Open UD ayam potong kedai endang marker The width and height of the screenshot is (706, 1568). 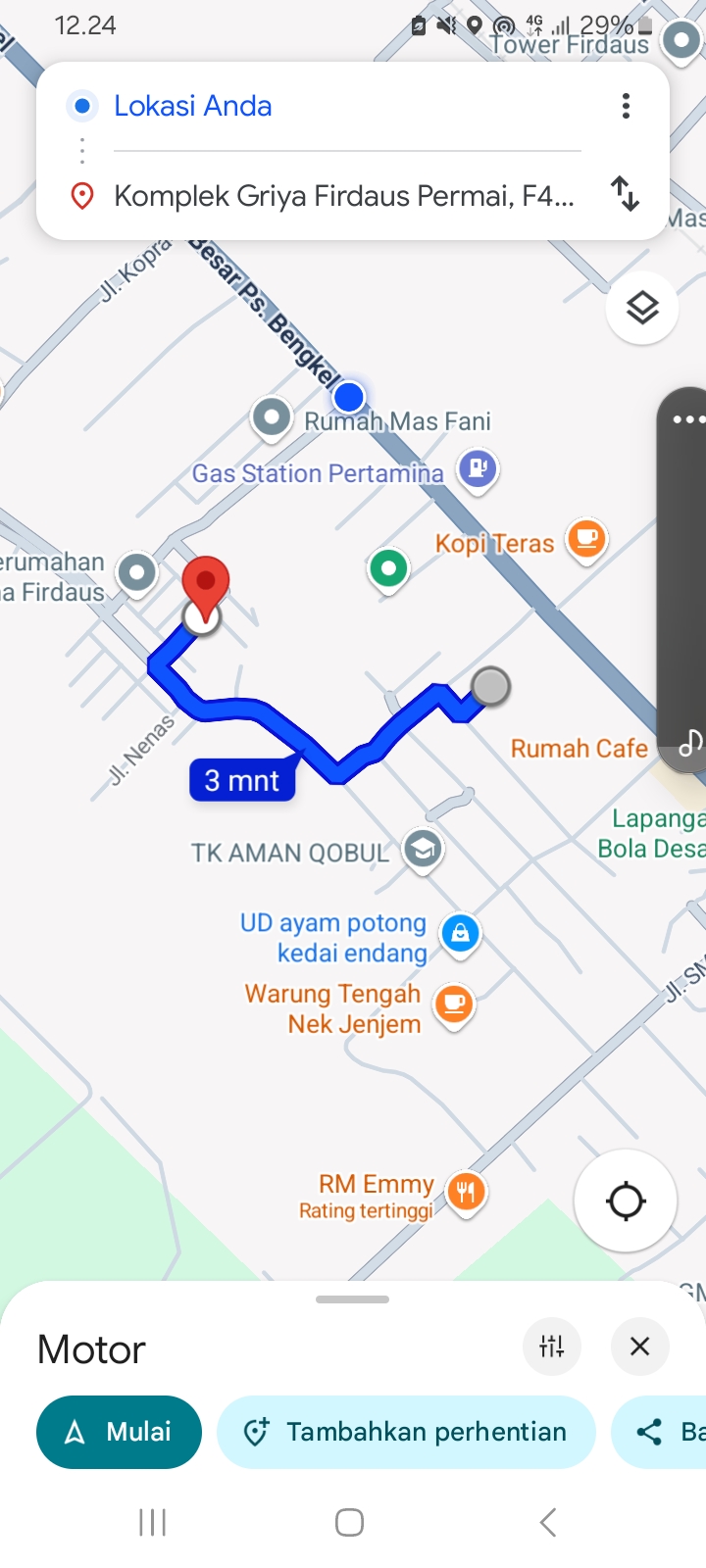pos(460,933)
